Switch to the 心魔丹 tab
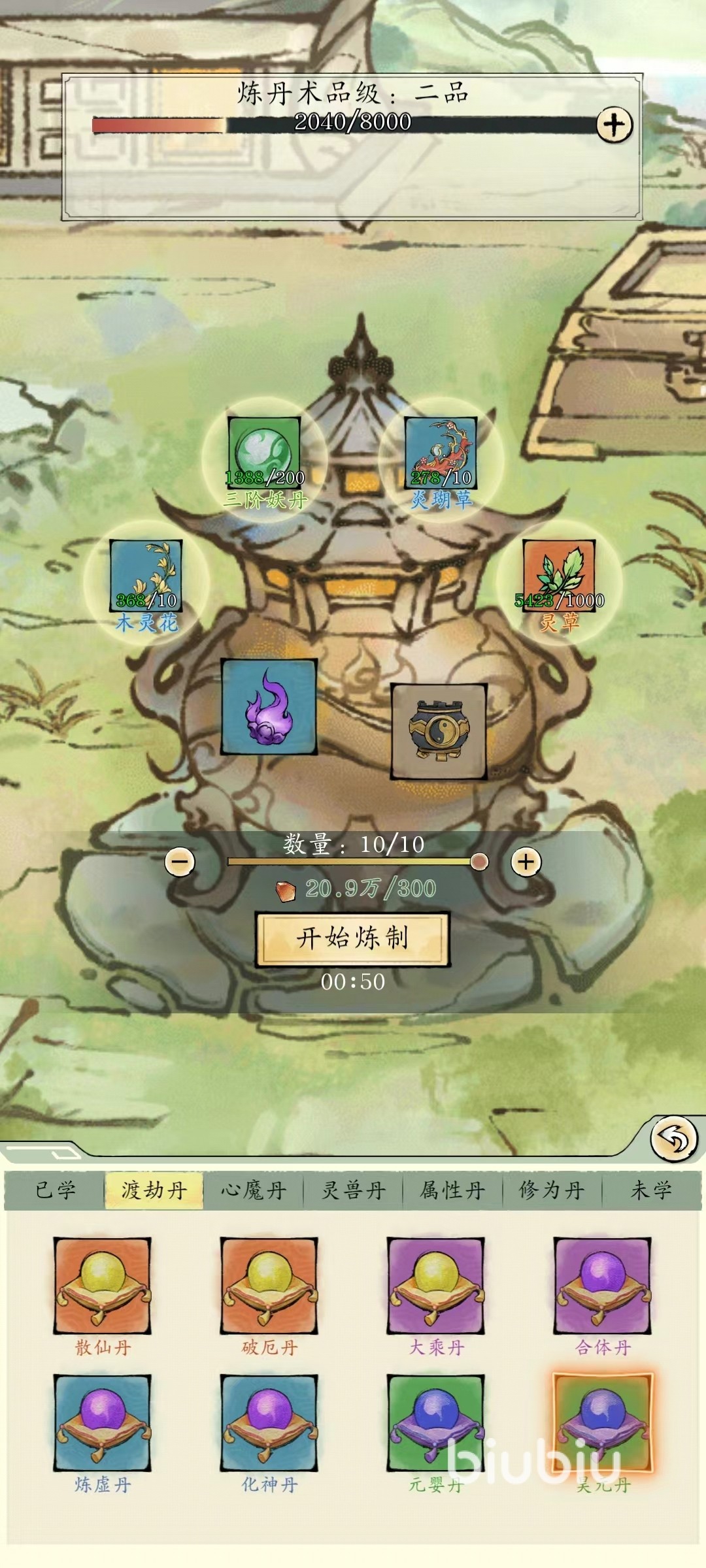706x1568 pixels. tap(254, 1190)
